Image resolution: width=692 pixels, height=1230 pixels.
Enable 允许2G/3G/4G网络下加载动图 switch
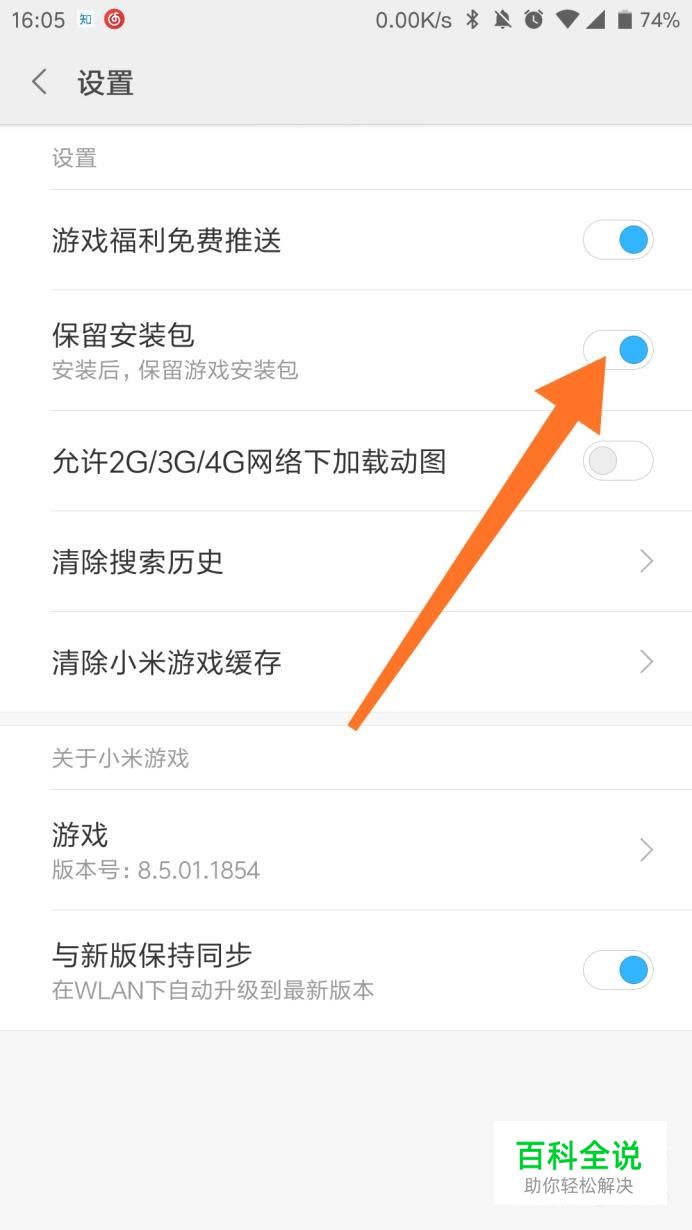[x=618, y=461]
